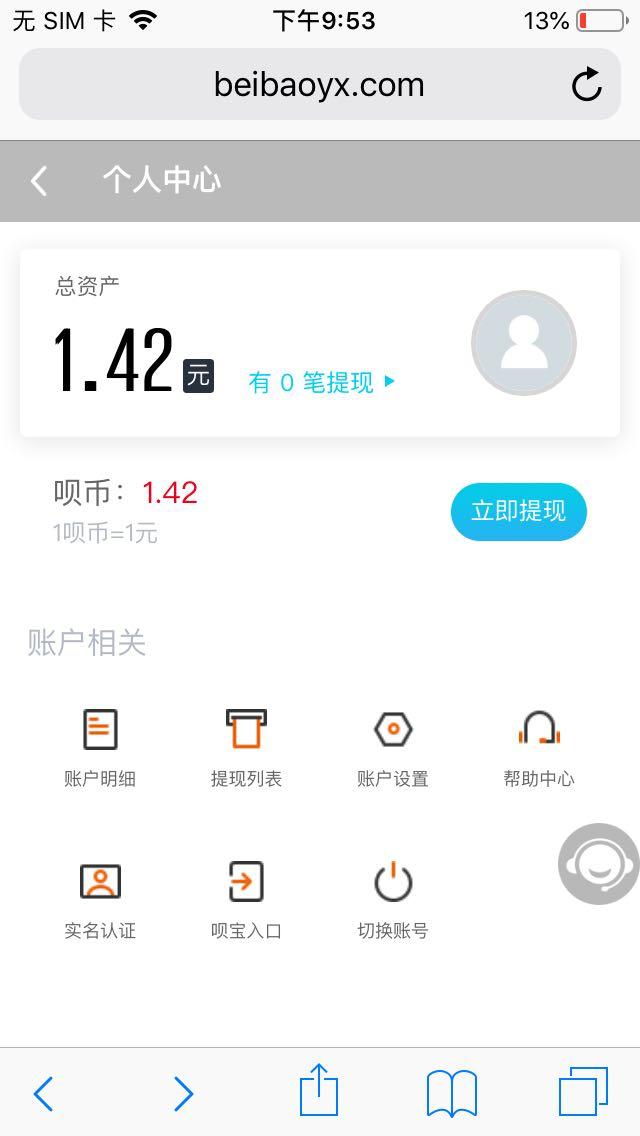Image resolution: width=640 pixels, height=1136 pixels.
Task: Share this page from Safari toolbar
Action: 319,1090
